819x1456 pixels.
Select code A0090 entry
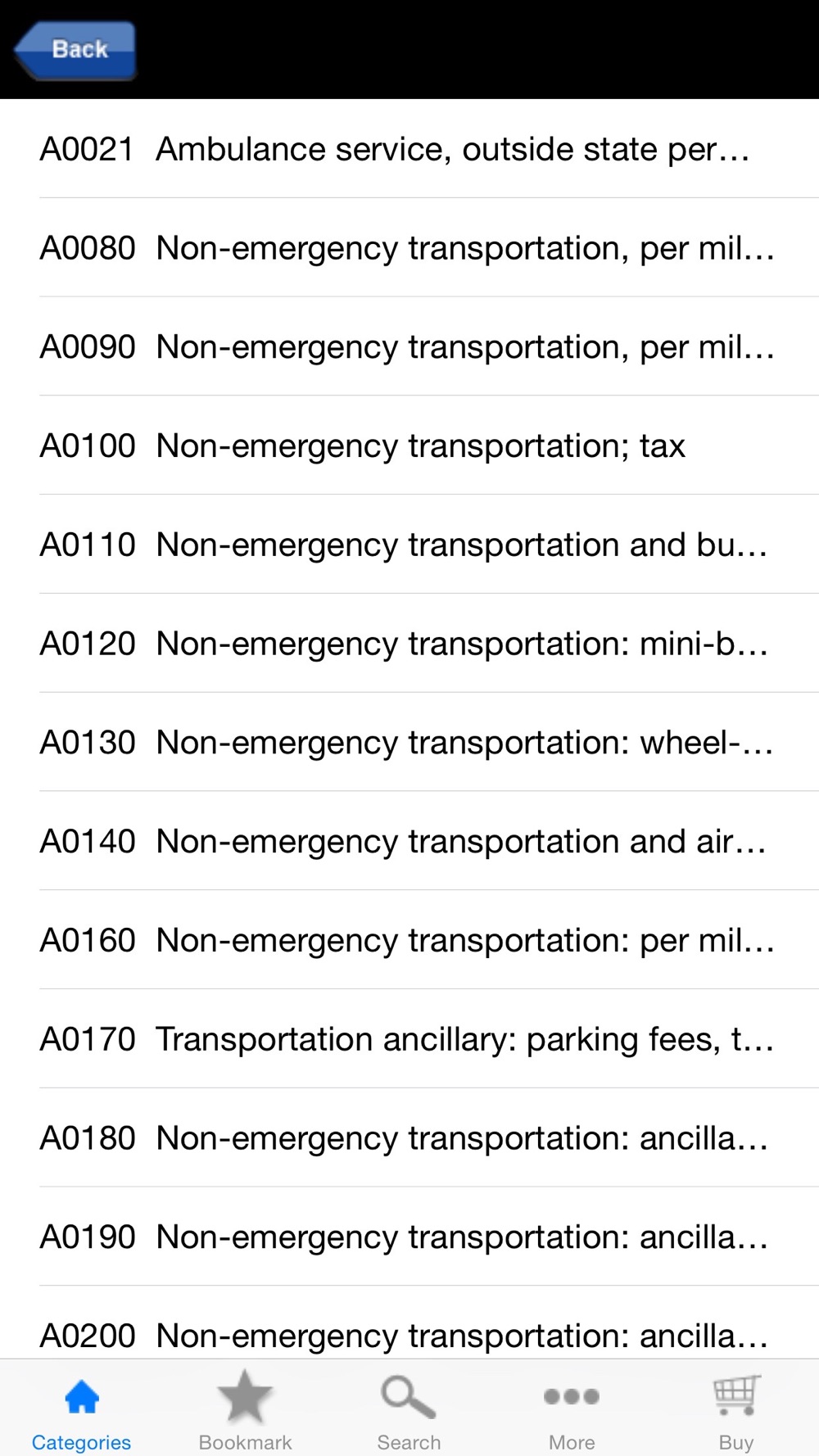pos(409,346)
